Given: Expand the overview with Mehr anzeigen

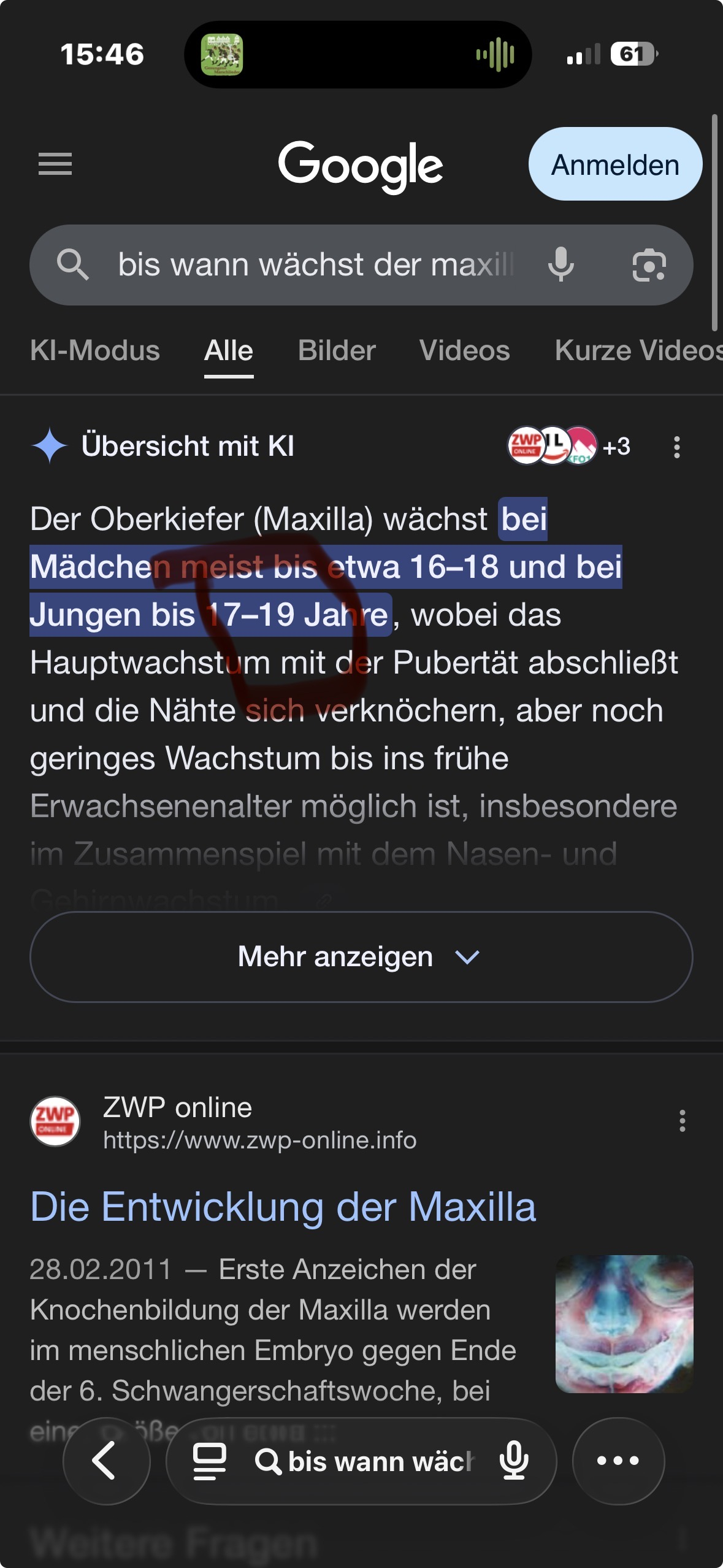Looking at the screenshot, I should pos(361,956).
